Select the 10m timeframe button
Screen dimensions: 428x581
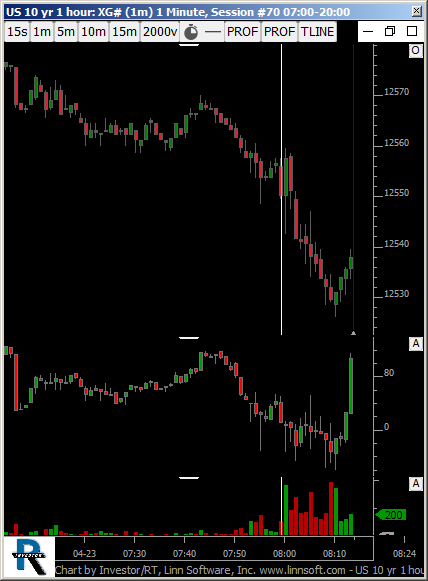93,32
